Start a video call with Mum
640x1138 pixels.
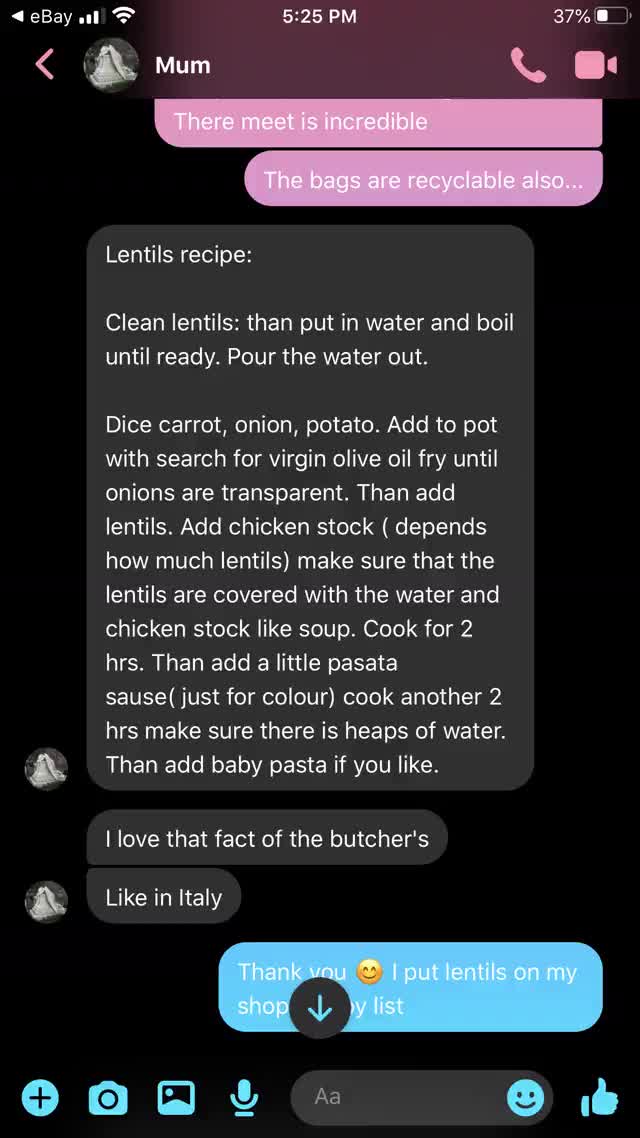coord(596,65)
